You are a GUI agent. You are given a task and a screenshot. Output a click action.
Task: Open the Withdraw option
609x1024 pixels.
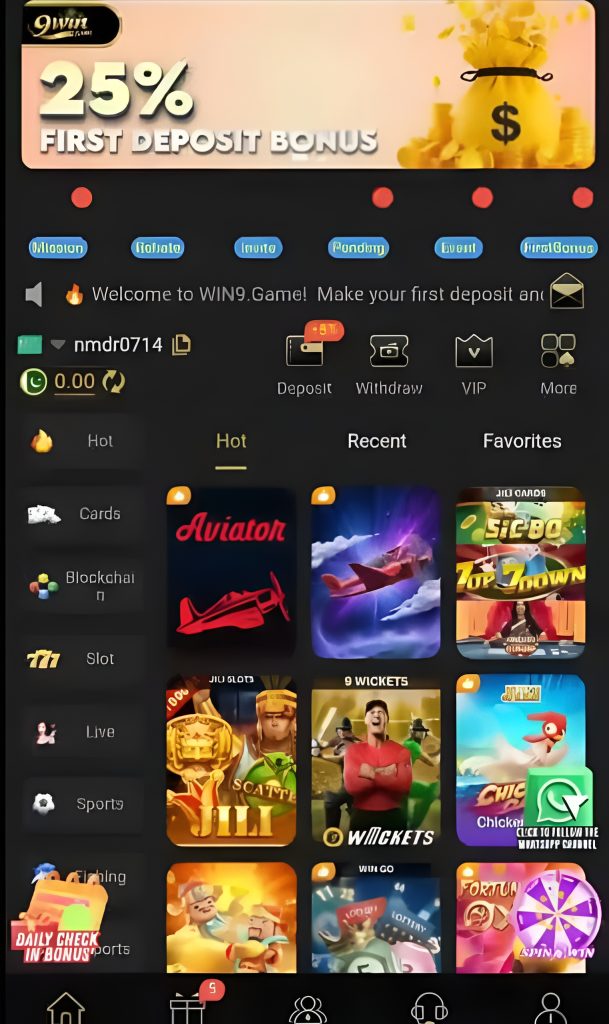pos(389,364)
